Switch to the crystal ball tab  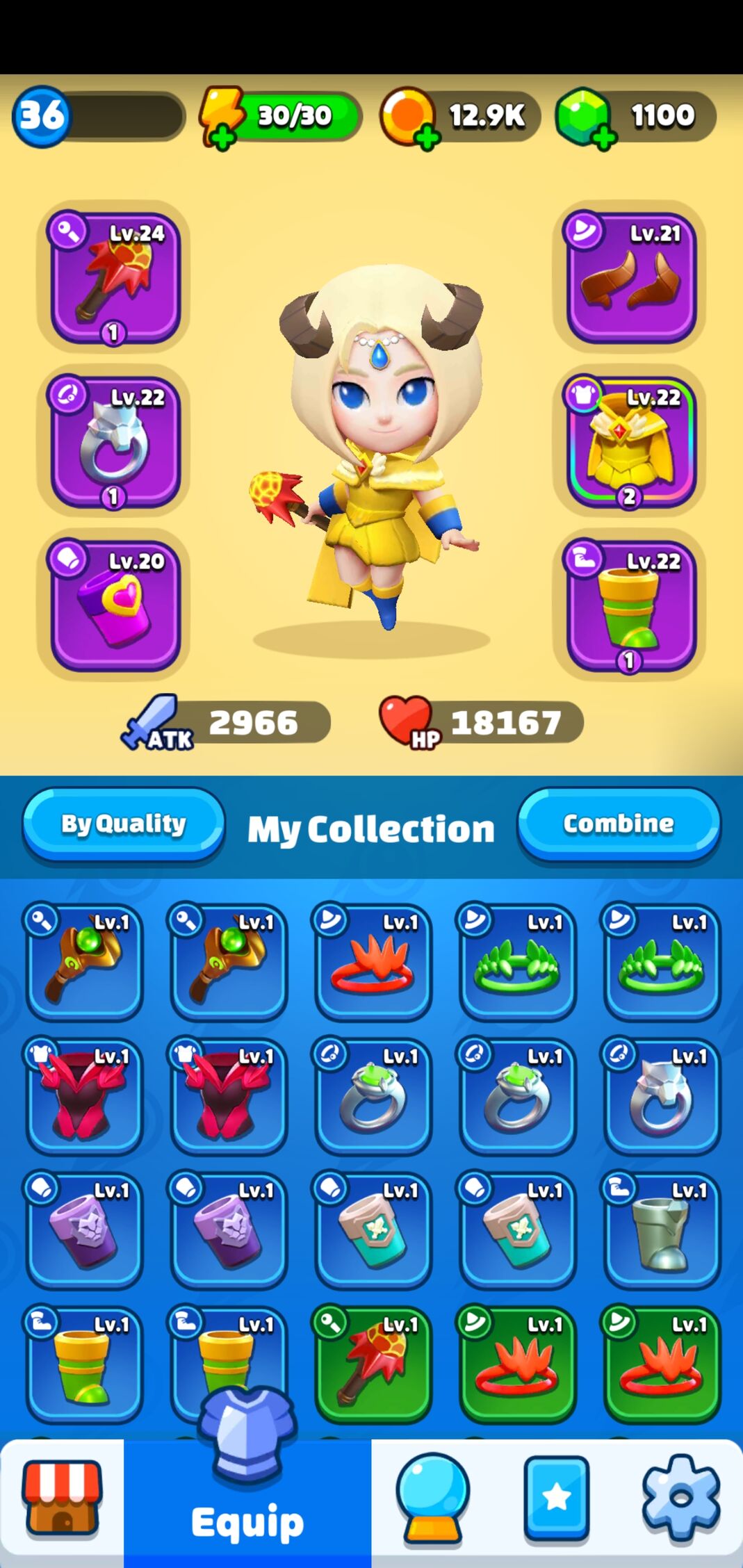tap(432, 1499)
